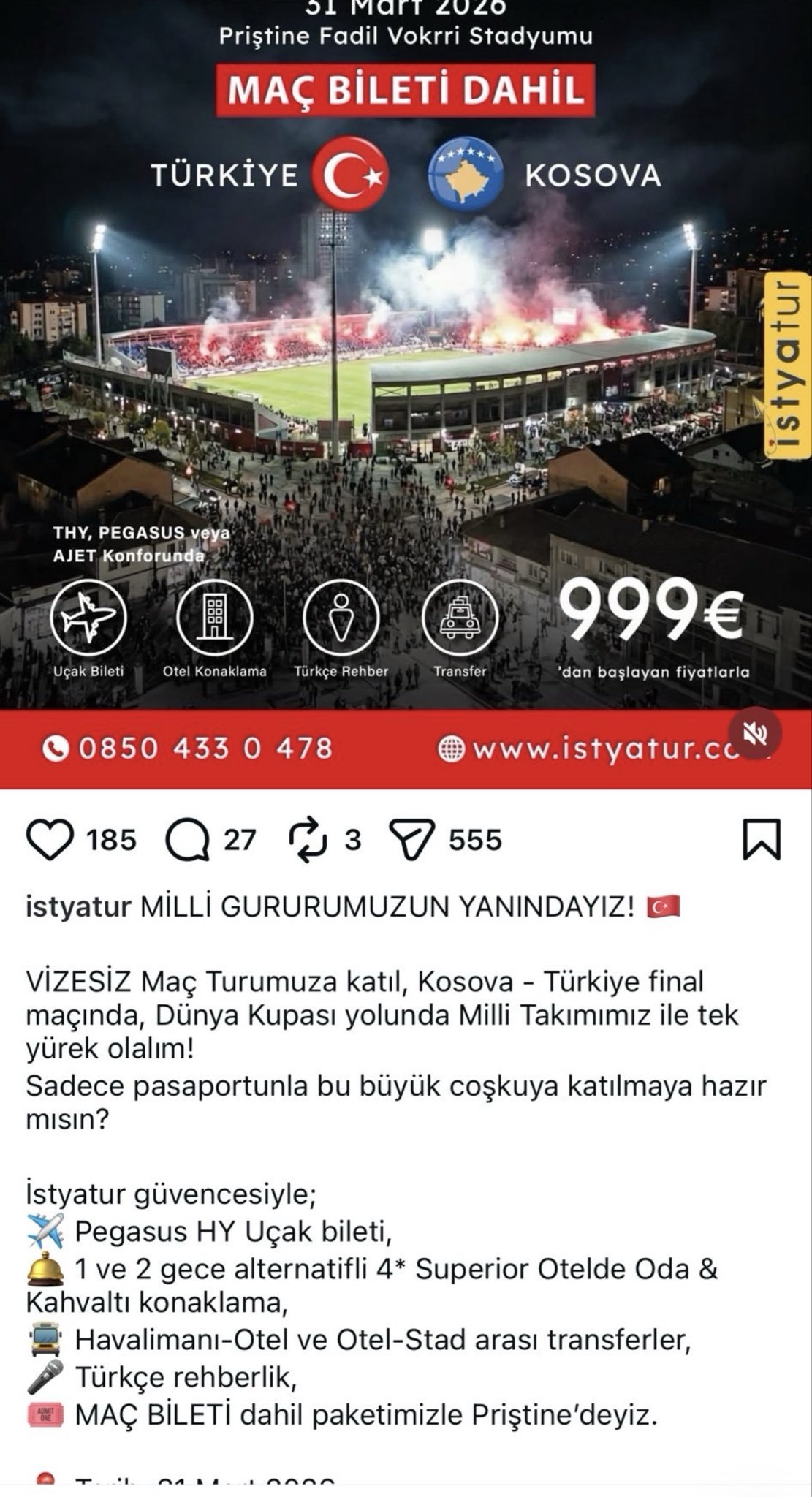Bookmark this istyatur post

762,840
